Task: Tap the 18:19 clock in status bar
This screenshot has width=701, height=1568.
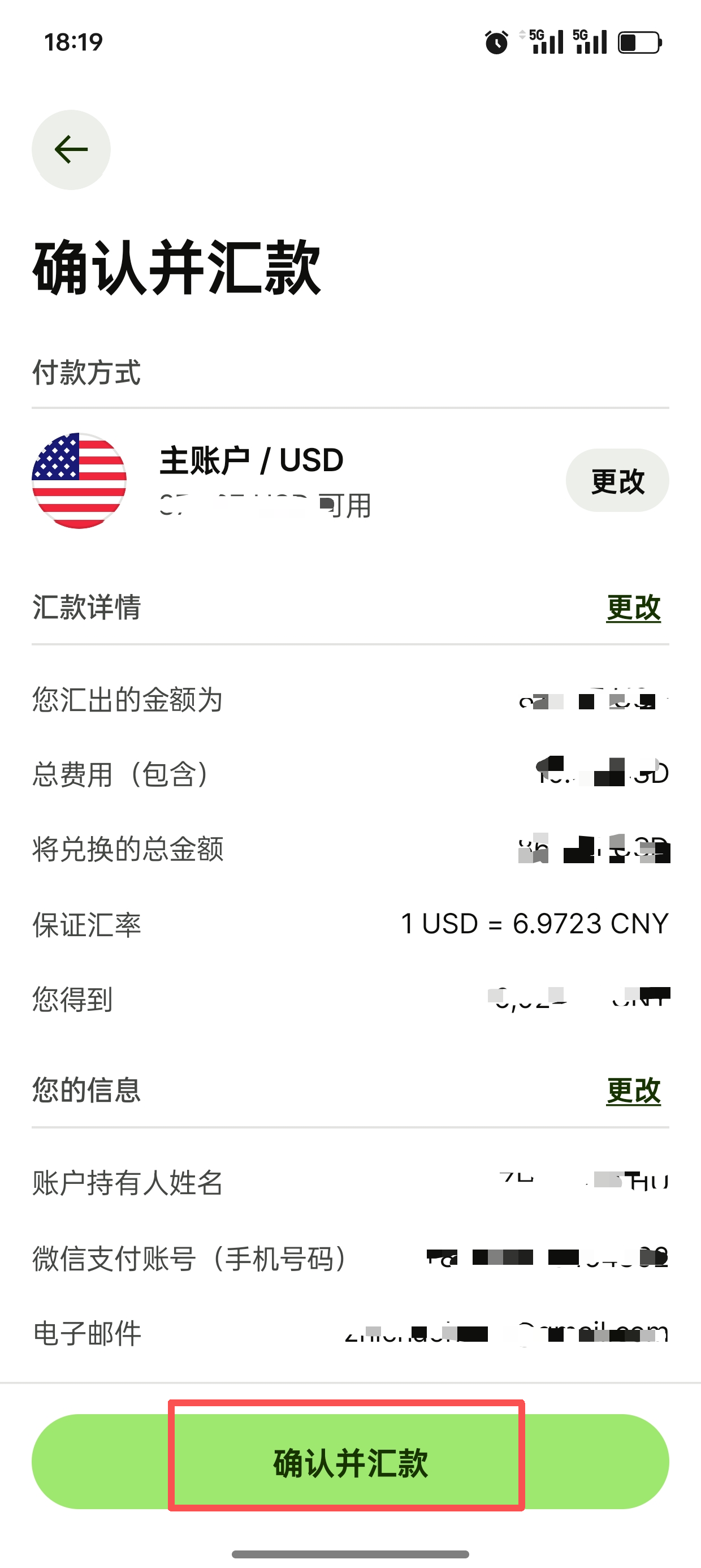Action: 73,41
